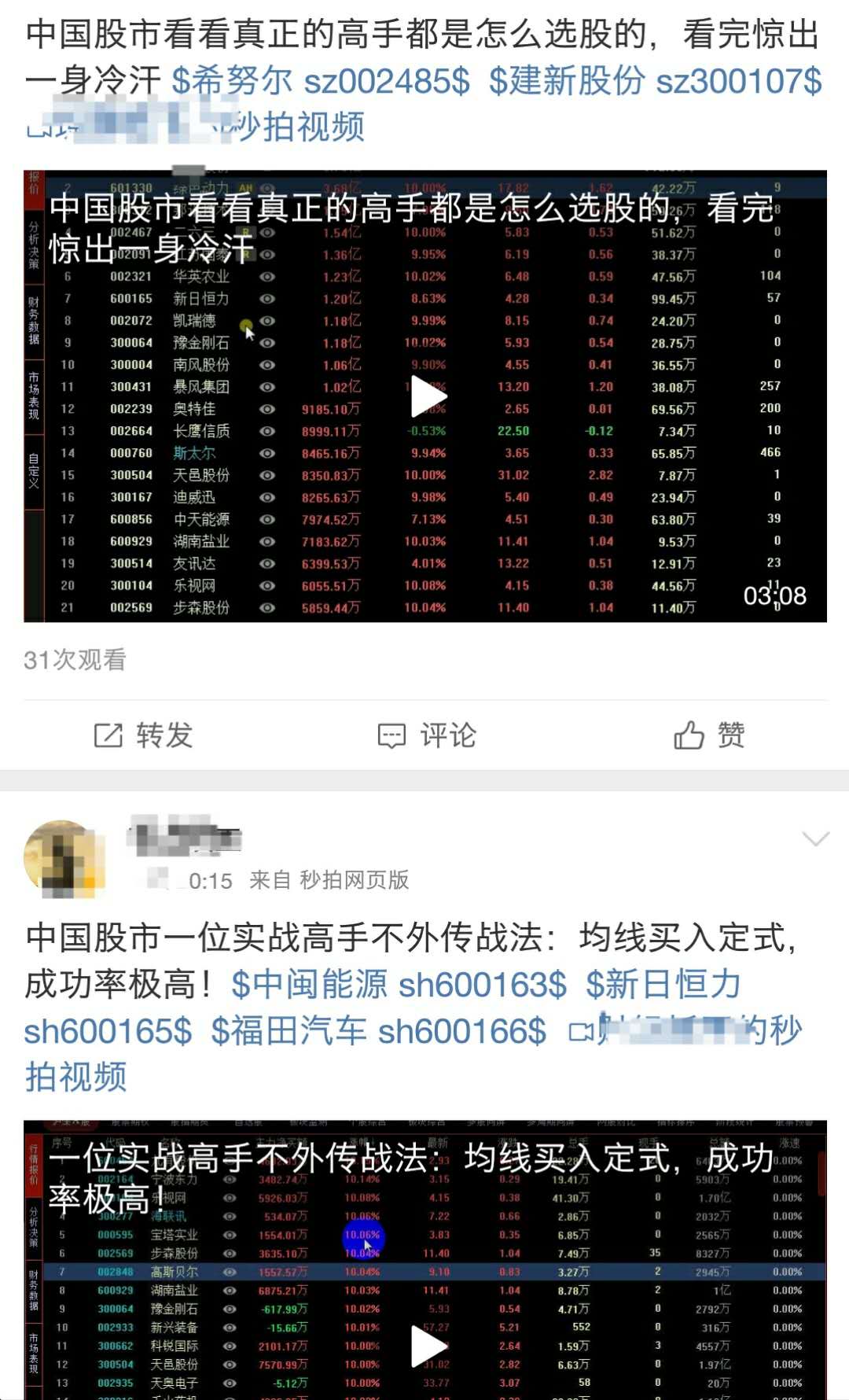Viewport: 849px width, 1400px height.
Task: Play the 03:08 stock-picking video
Action: [x=428, y=396]
